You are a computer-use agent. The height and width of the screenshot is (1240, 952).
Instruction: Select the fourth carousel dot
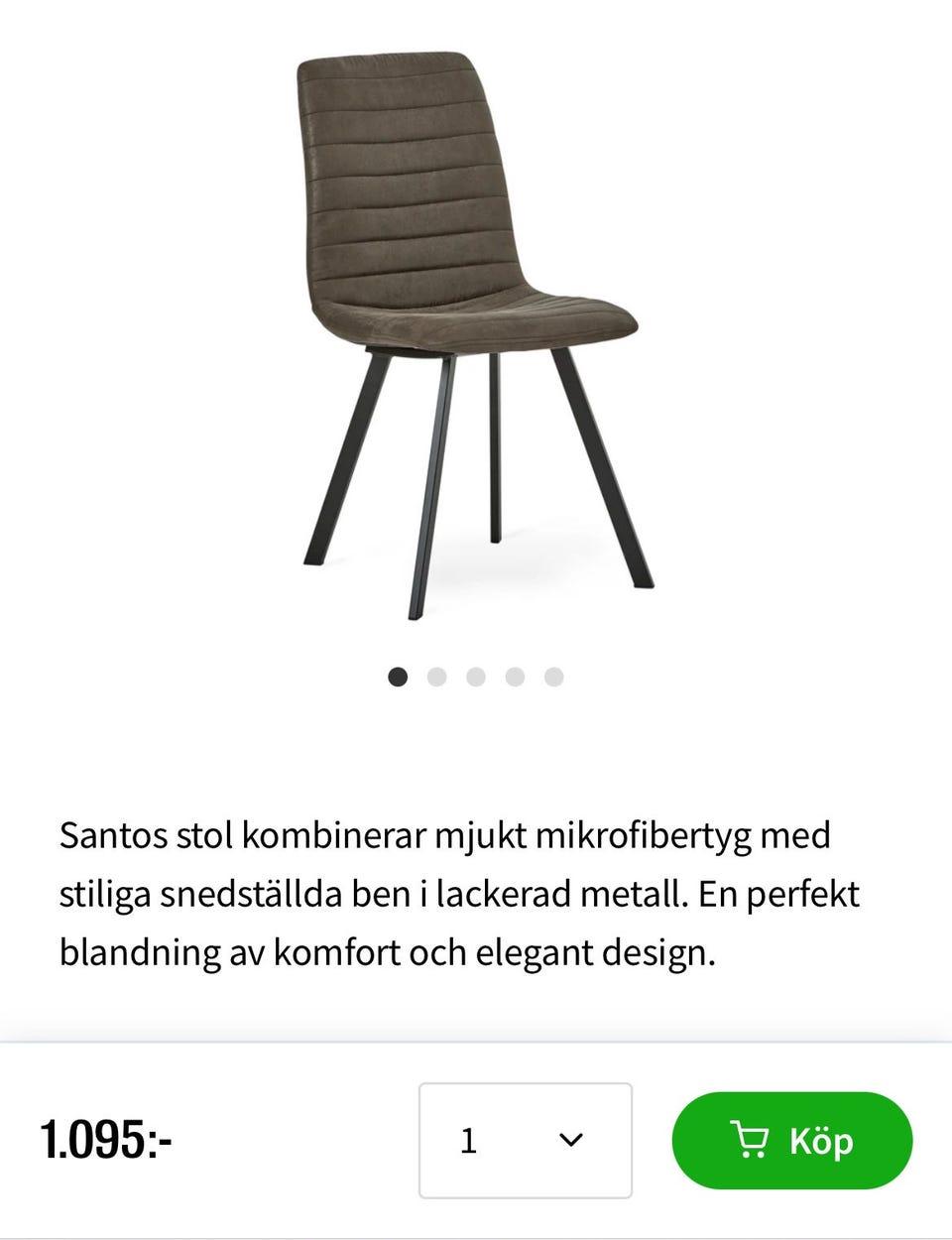(515, 677)
